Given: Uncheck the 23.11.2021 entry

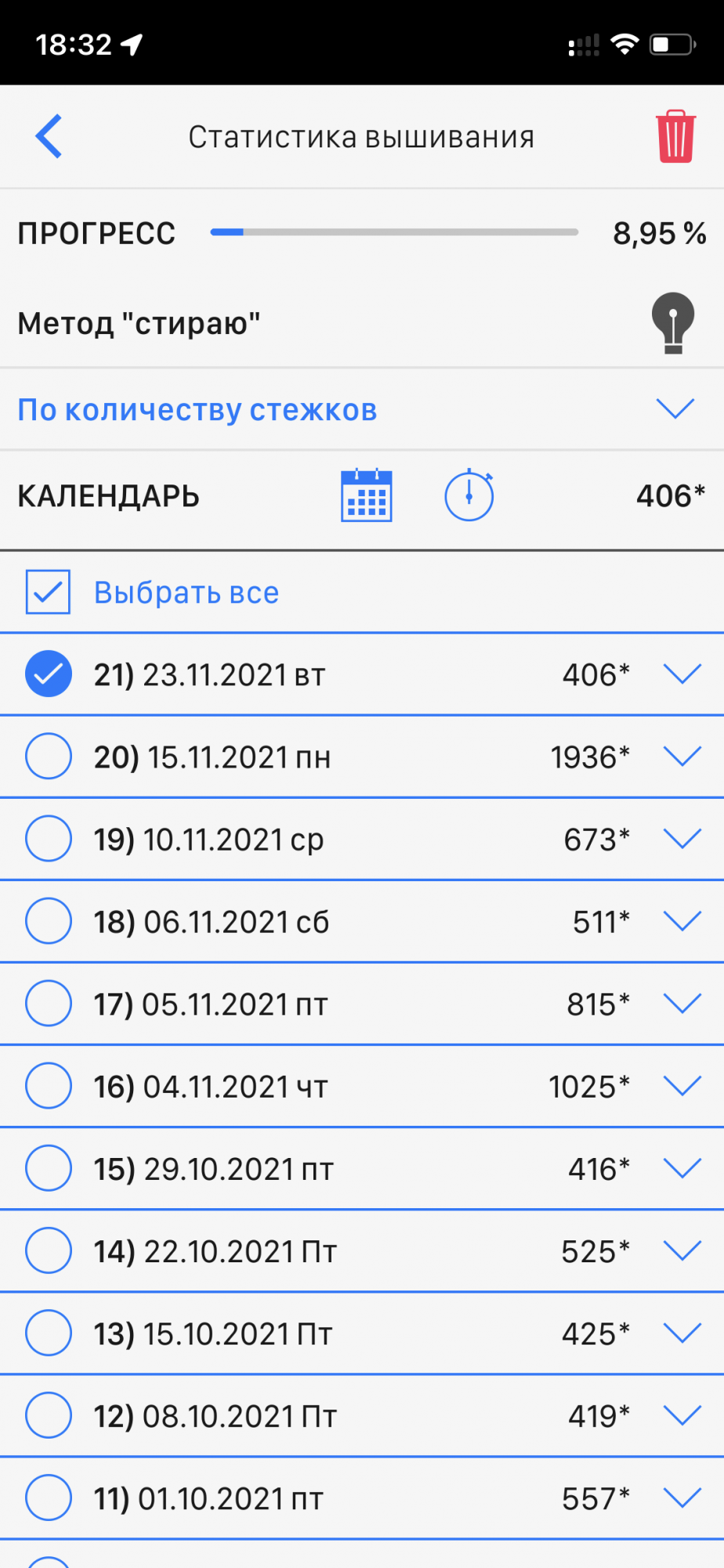Looking at the screenshot, I should 49,674.
